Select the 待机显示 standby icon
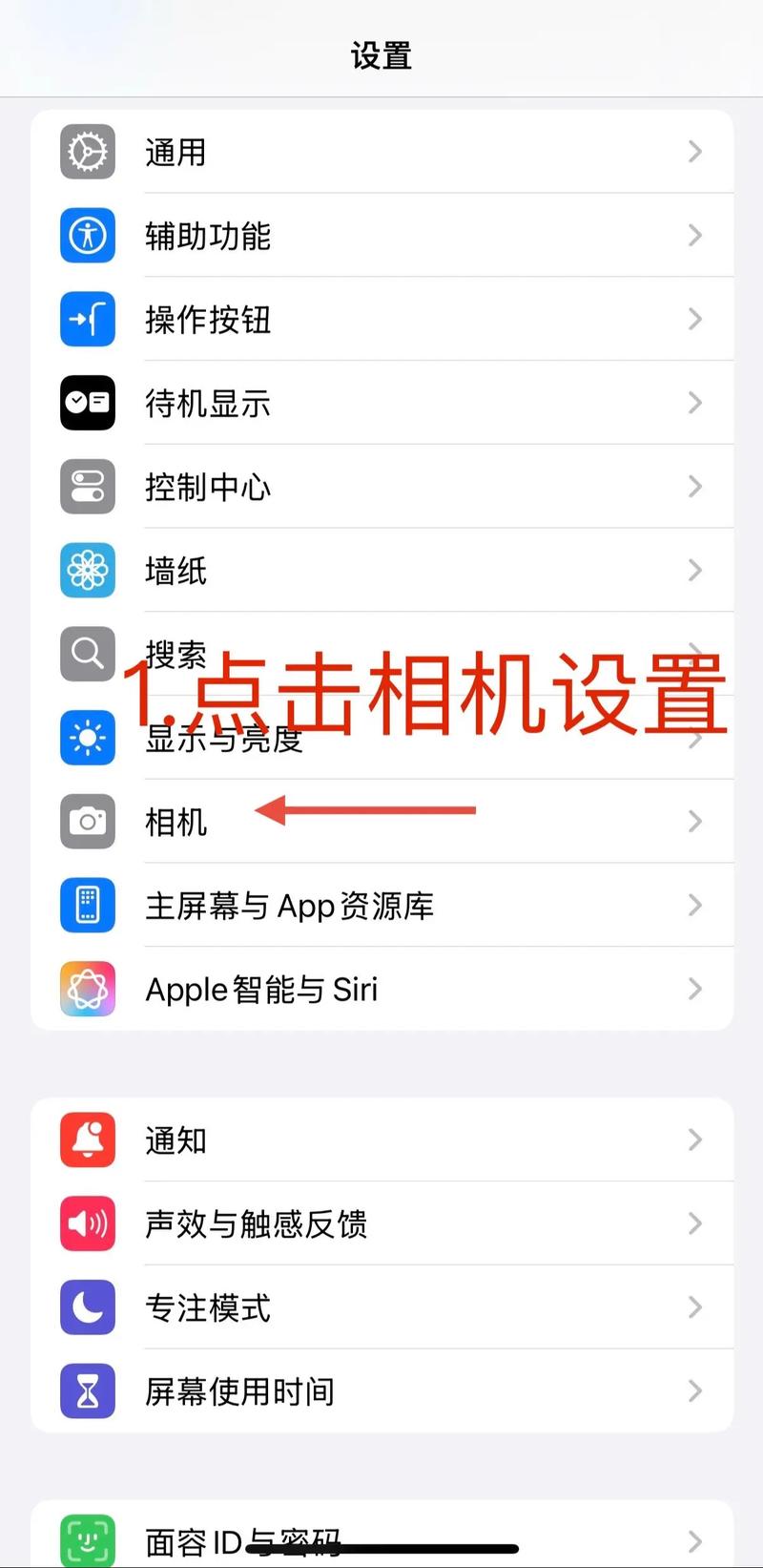This screenshot has height=1568, width=763. [x=87, y=403]
